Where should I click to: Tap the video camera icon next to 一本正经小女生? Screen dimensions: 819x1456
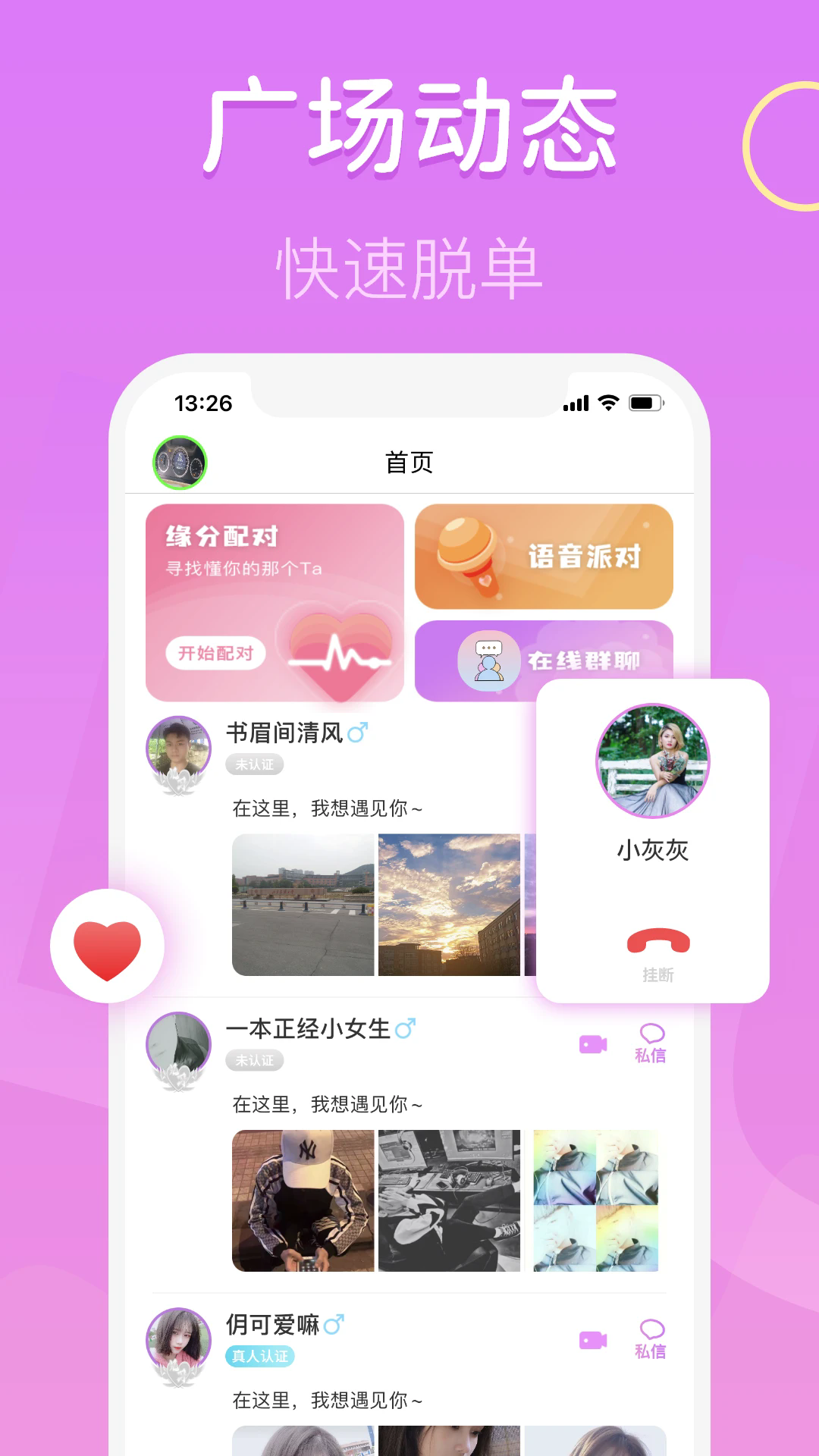pos(593,1043)
